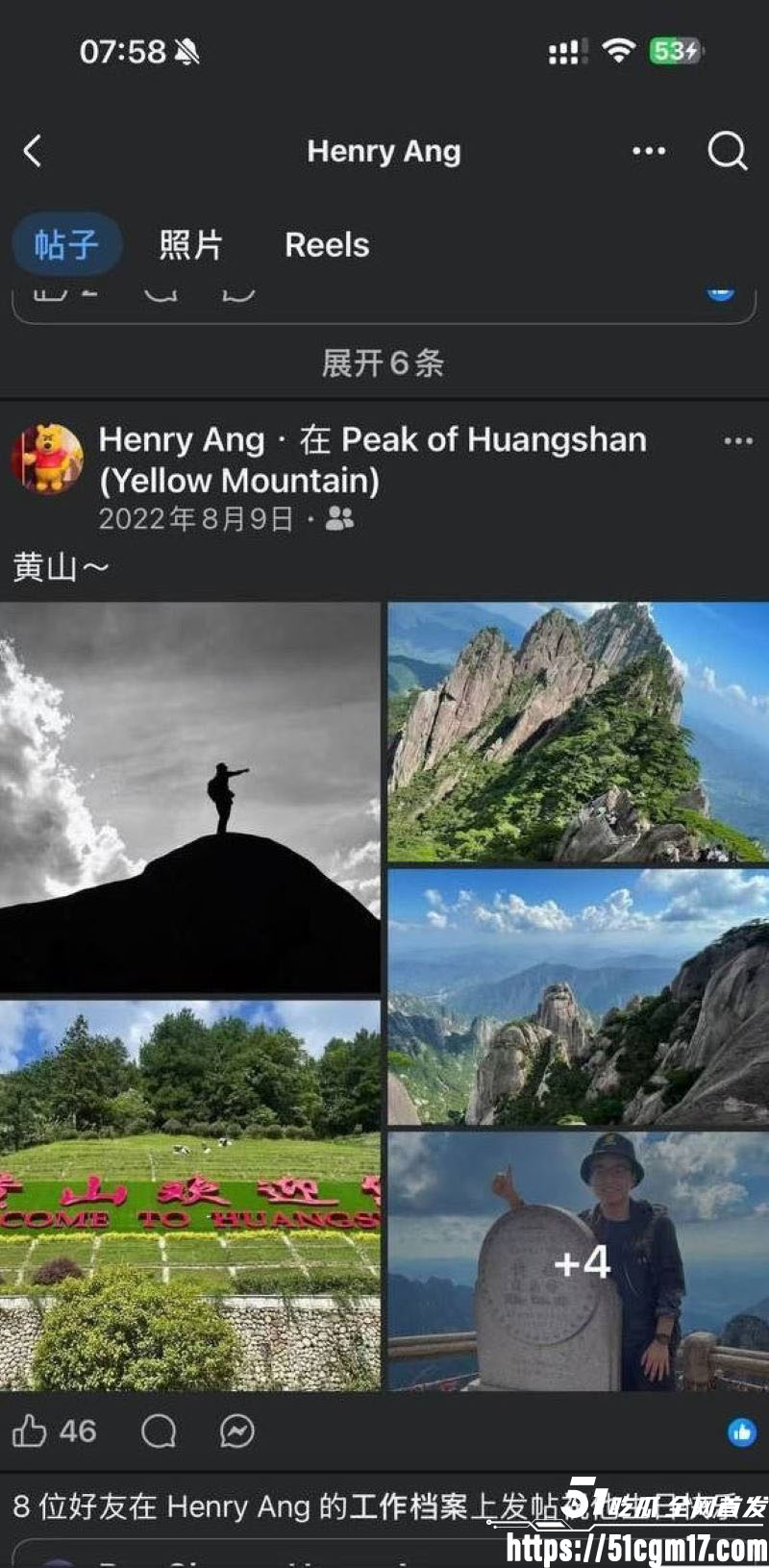The height and width of the screenshot is (1568, 769).
Task: Switch to the 照片 tab
Action: click(x=189, y=244)
